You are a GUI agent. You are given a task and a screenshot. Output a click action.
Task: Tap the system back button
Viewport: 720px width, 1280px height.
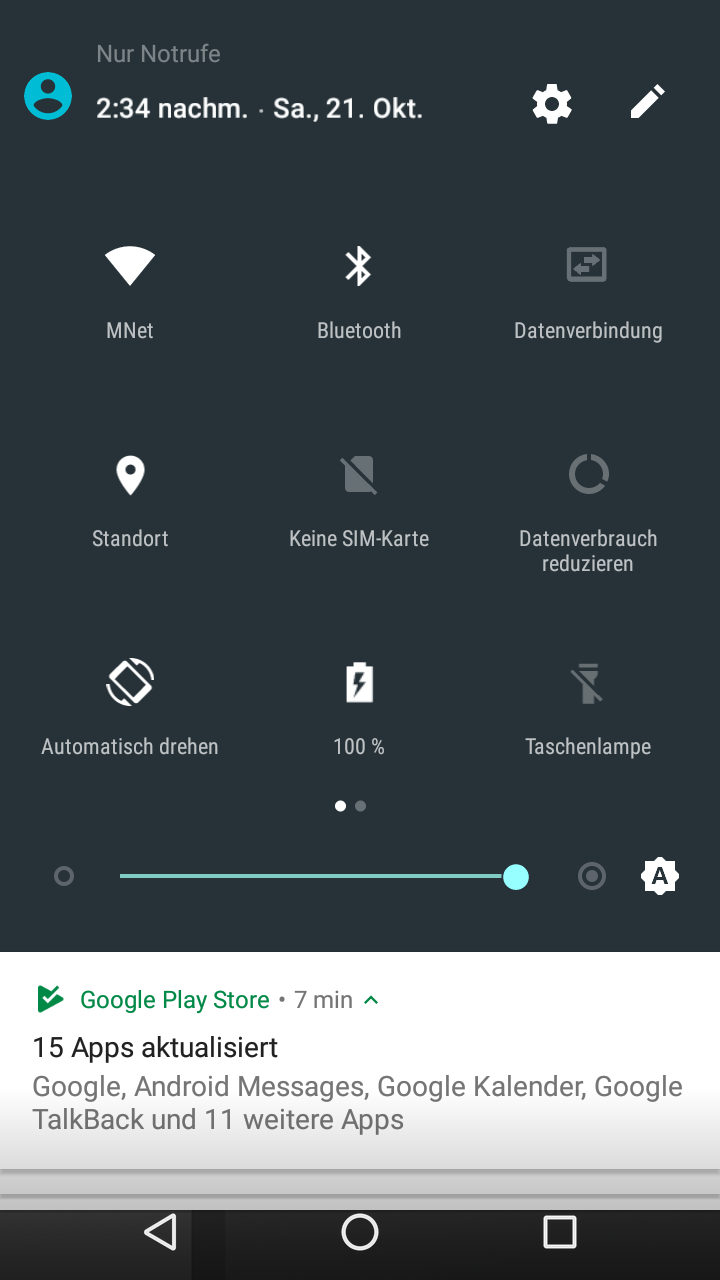160,1232
